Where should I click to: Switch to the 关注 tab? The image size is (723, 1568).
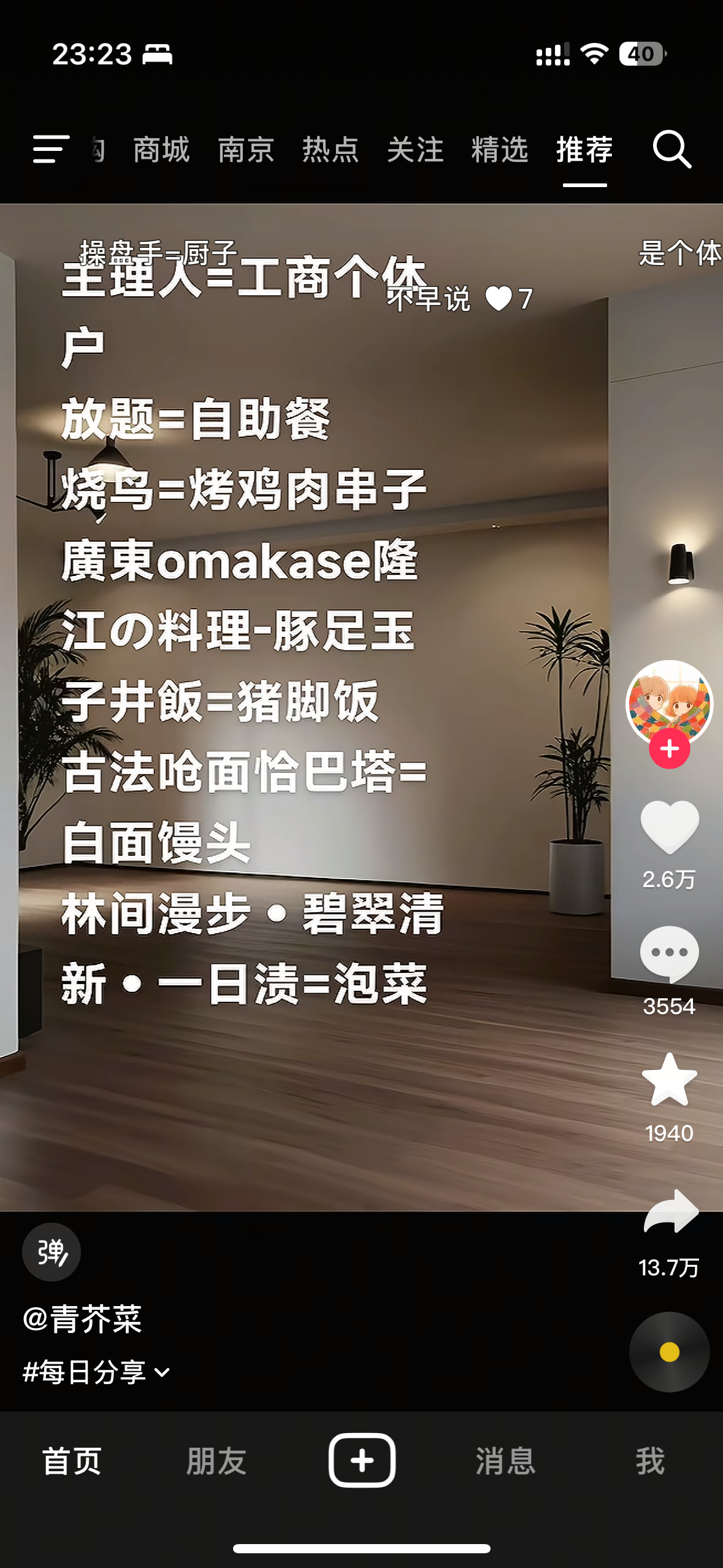tap(415, 150)
